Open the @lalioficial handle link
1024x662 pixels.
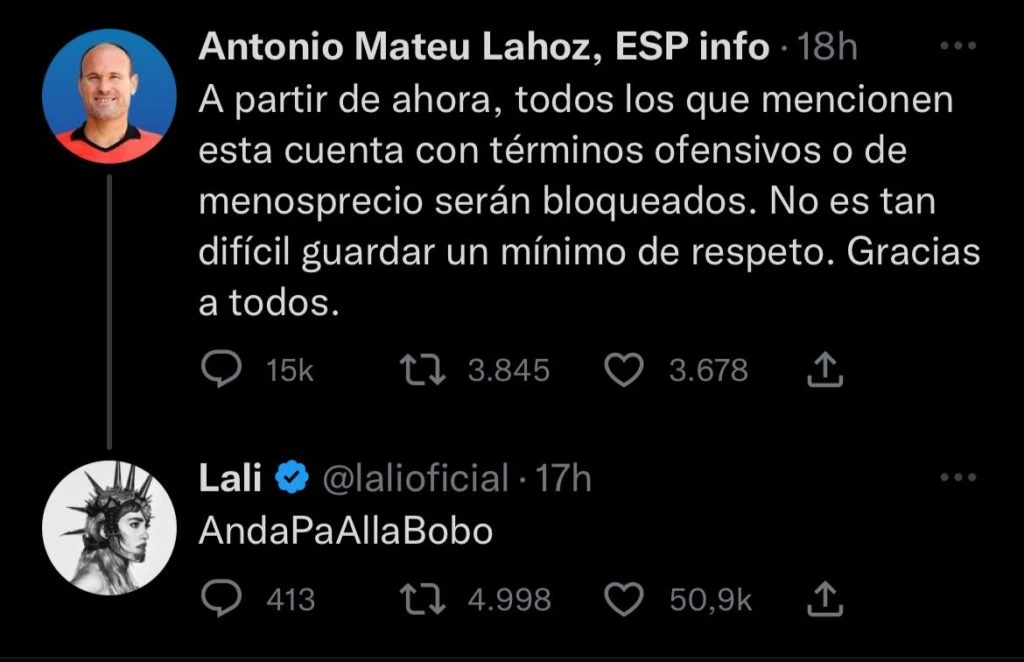click(417, 479)
